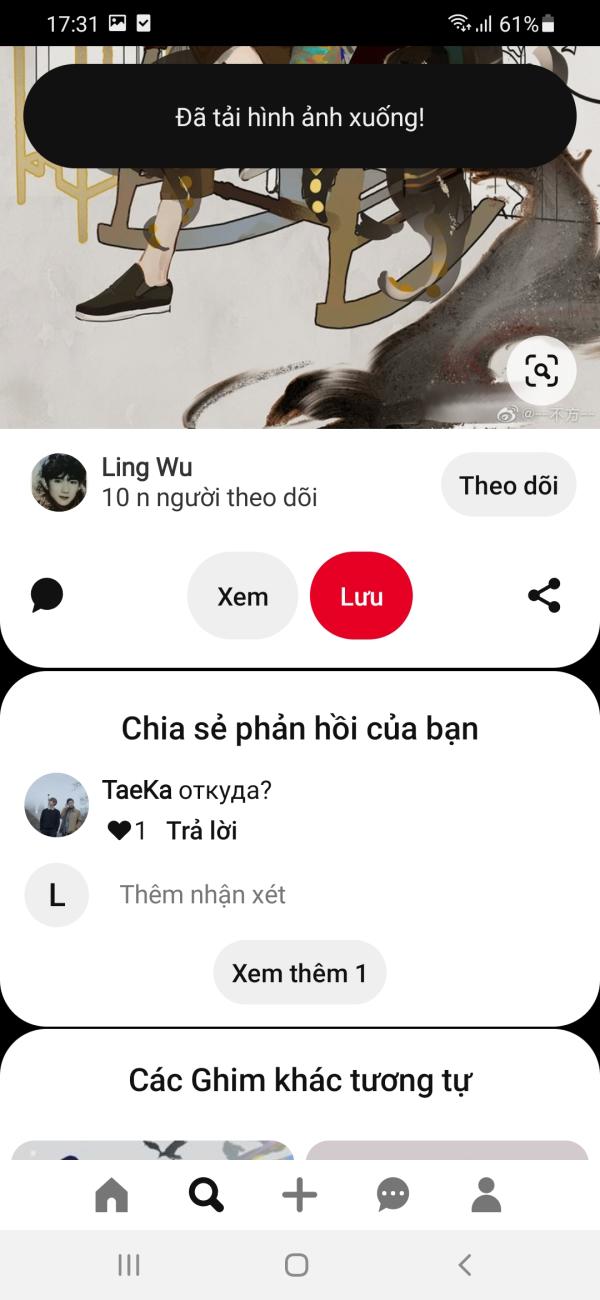Open the visual search lens icon
Screen dimensions: 600x1300
click(541, 371)
